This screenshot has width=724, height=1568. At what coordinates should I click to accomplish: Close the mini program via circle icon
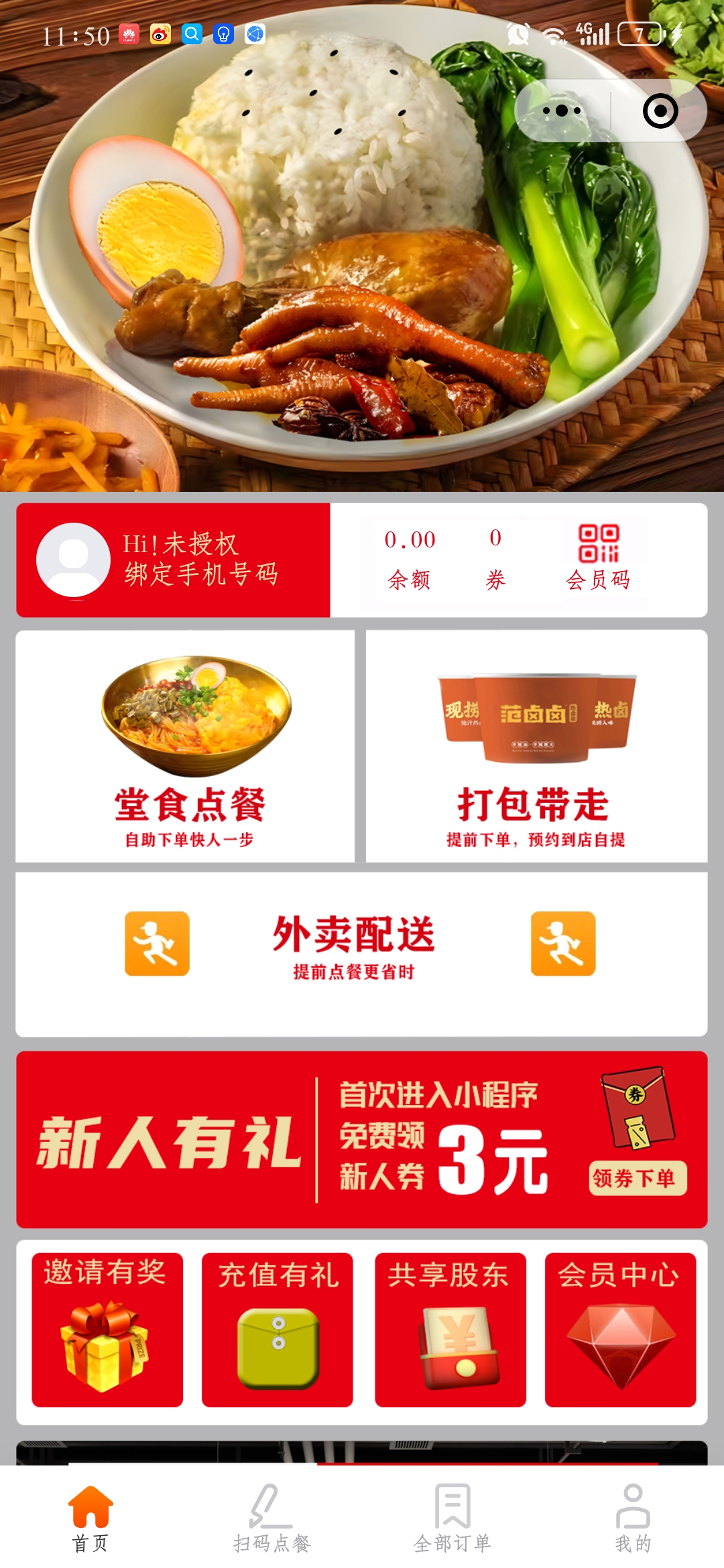point(660,111)
